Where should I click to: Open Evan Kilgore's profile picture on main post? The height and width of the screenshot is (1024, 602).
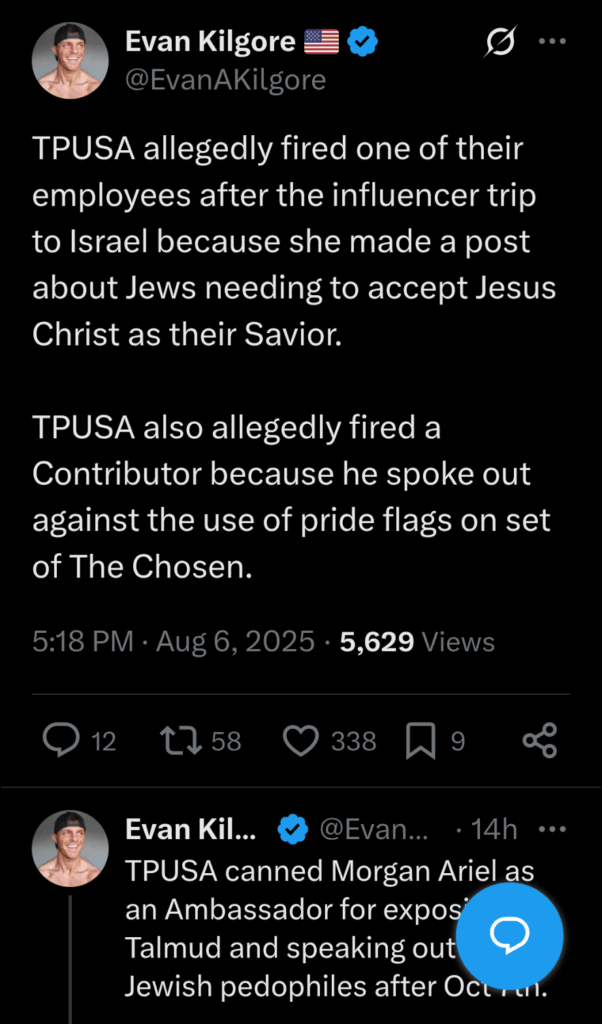(x=70, y=62)
